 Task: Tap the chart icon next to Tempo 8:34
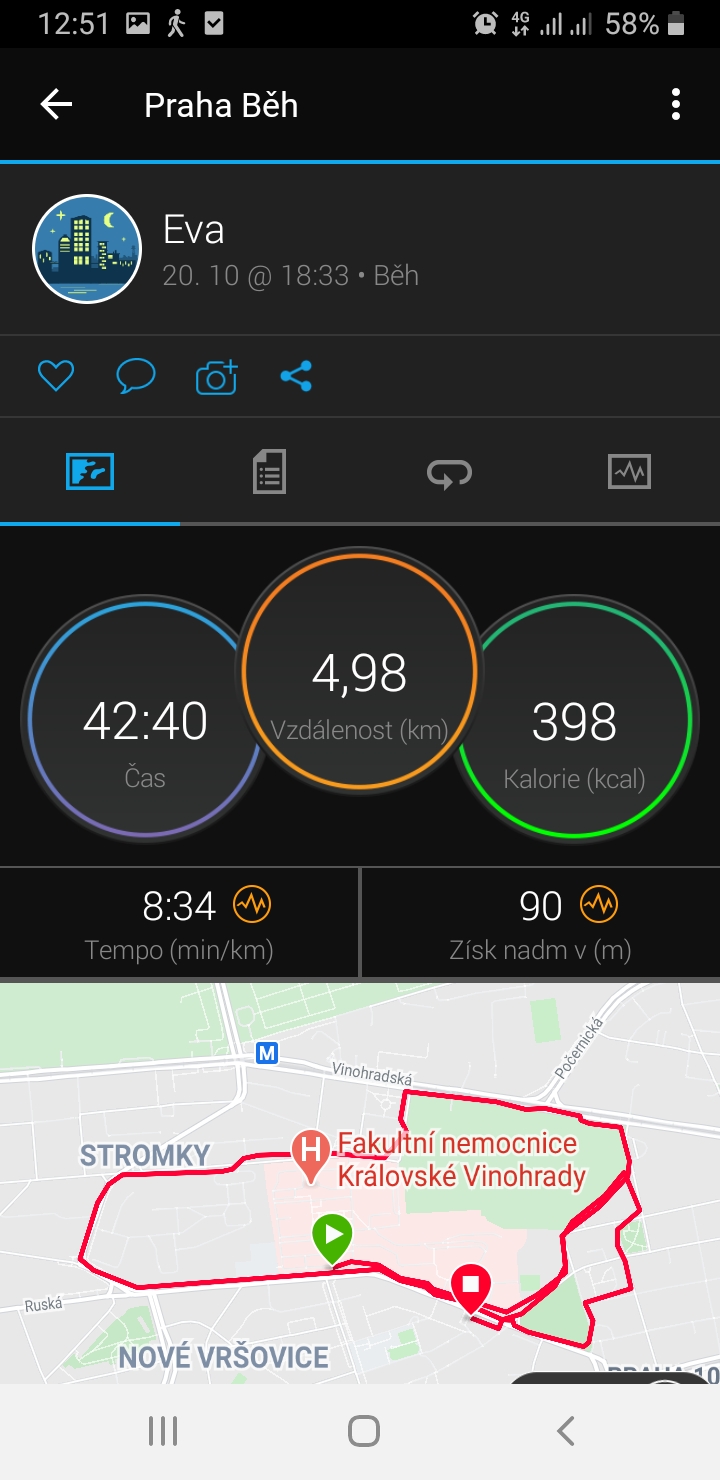252,906
